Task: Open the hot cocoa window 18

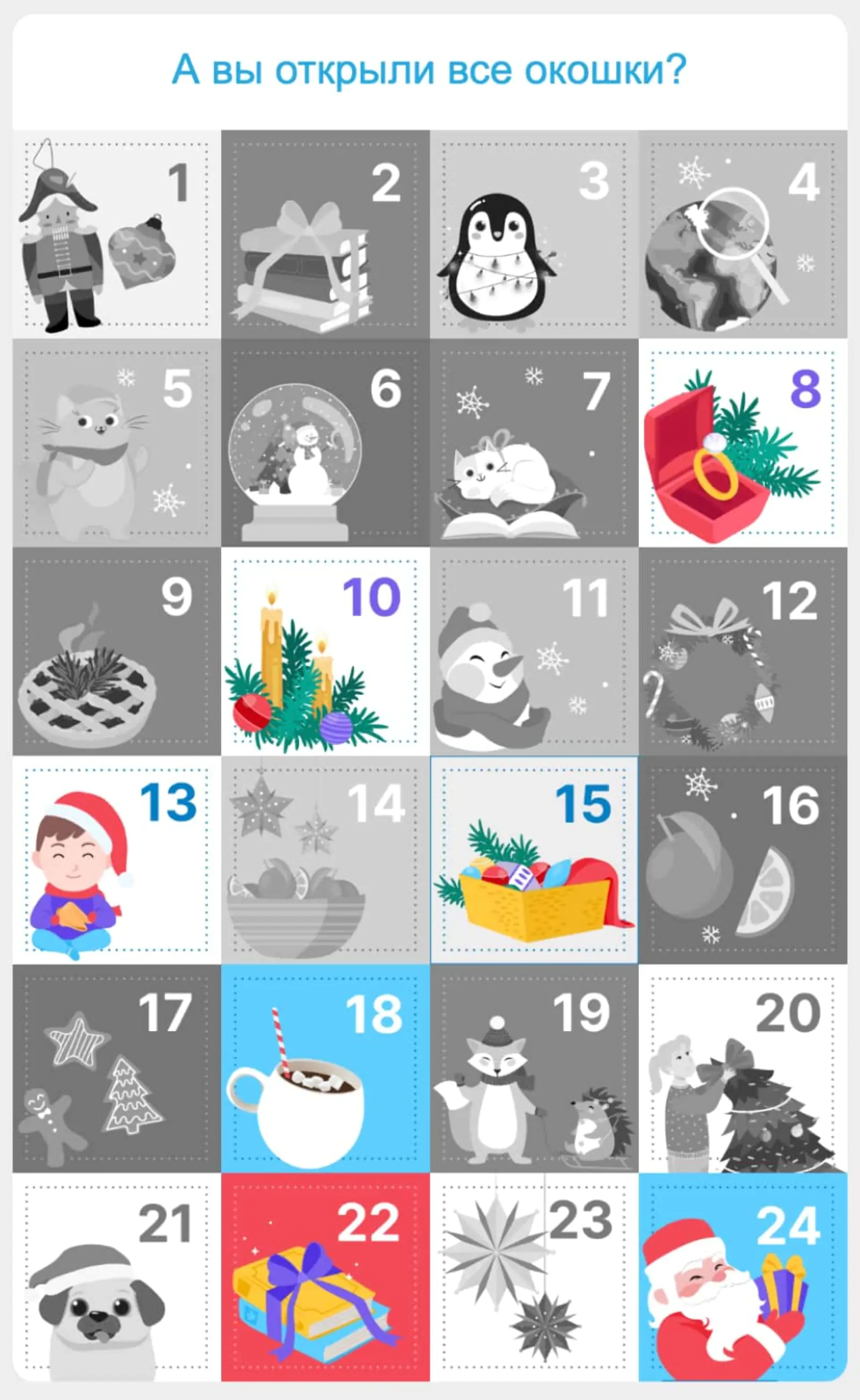Action: [x=325, y=1069]
